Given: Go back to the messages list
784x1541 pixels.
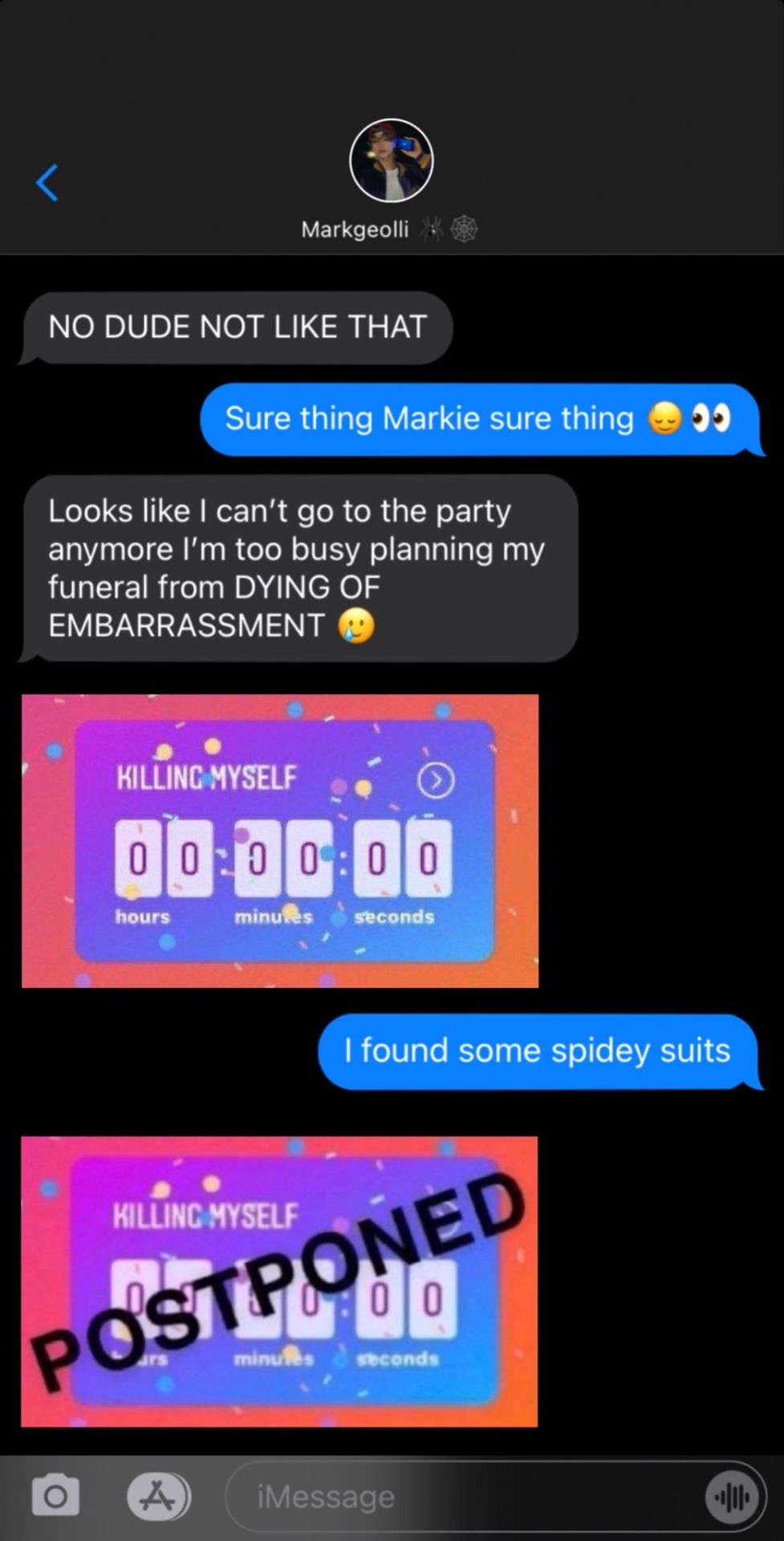Looking at the screenshot, I should [47, 182].
